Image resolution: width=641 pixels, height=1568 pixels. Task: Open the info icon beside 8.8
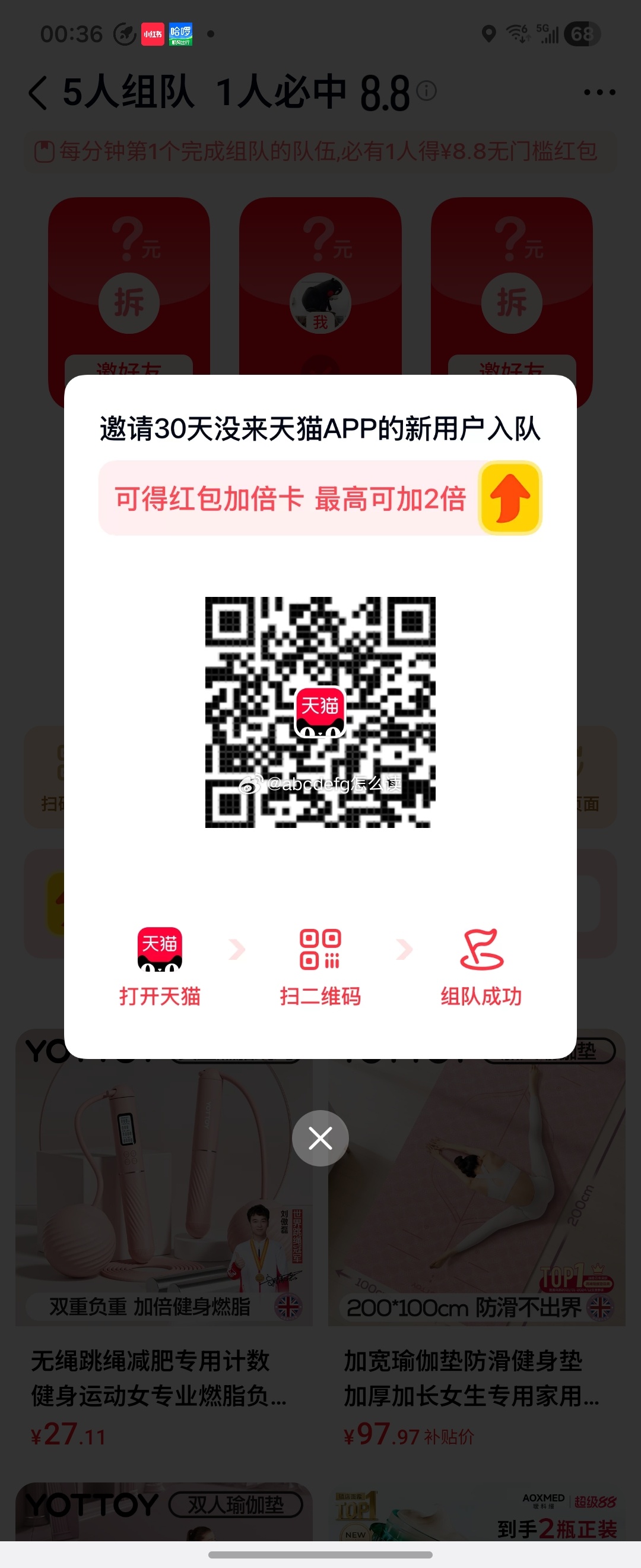[x=426, y=91]
